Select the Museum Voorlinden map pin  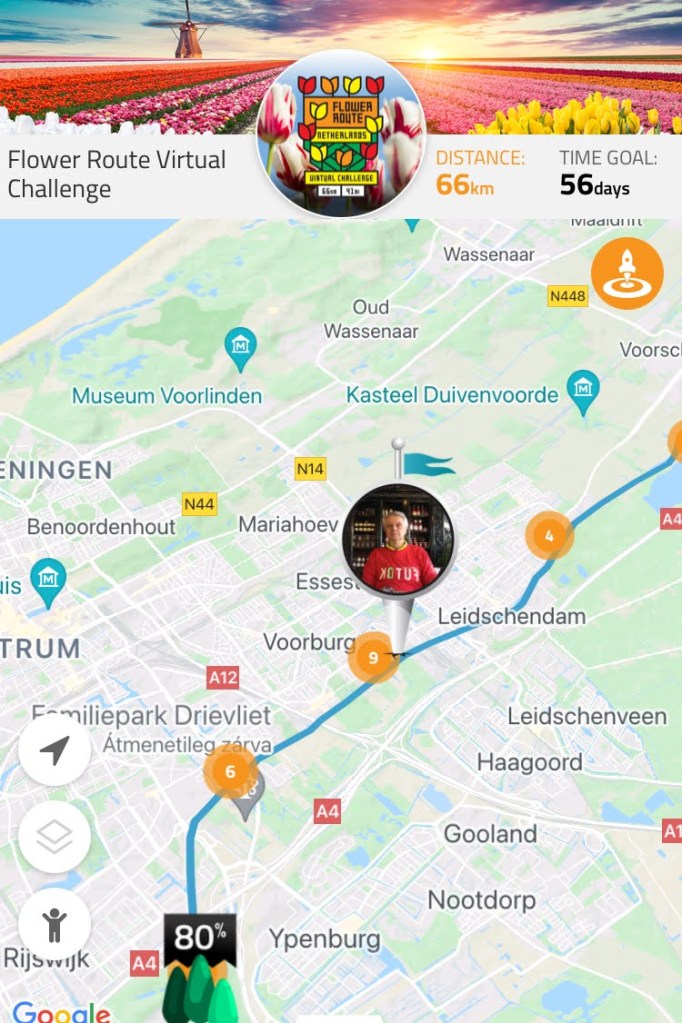(x=240, y=347)
